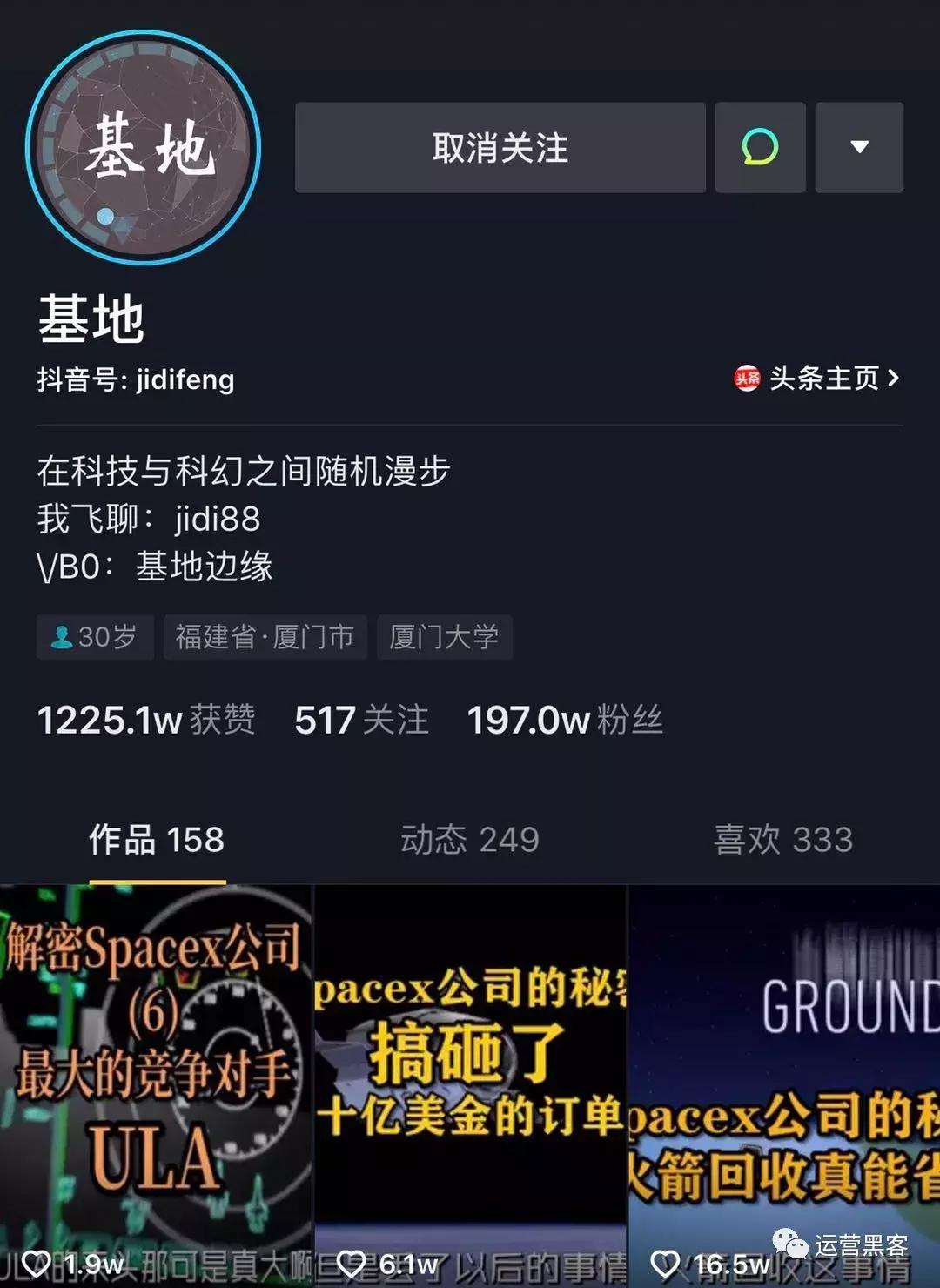
Task: Open the 头条主页 link
Action: tap(822, 378)
